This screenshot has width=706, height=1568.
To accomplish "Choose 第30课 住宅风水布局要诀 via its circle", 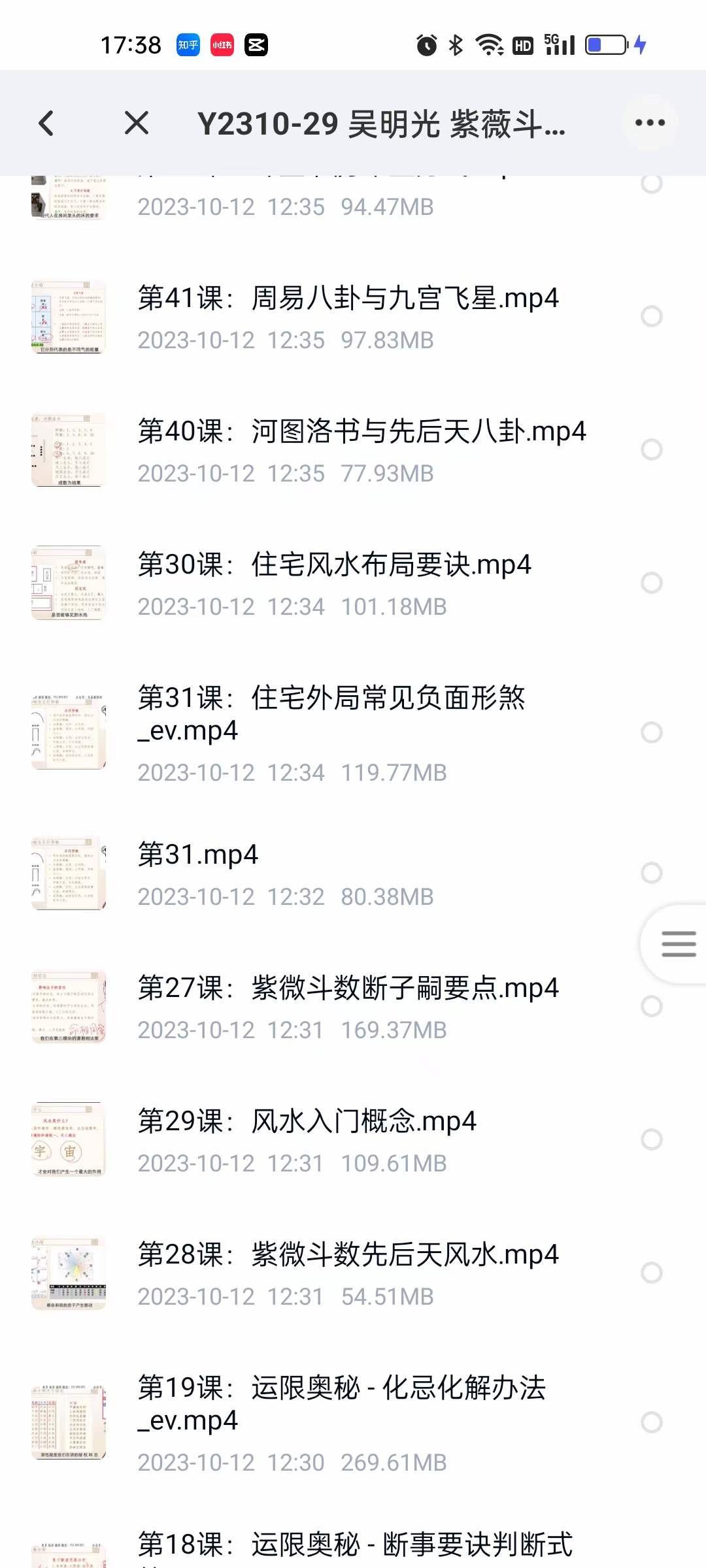I will click(x=652, y=583).
